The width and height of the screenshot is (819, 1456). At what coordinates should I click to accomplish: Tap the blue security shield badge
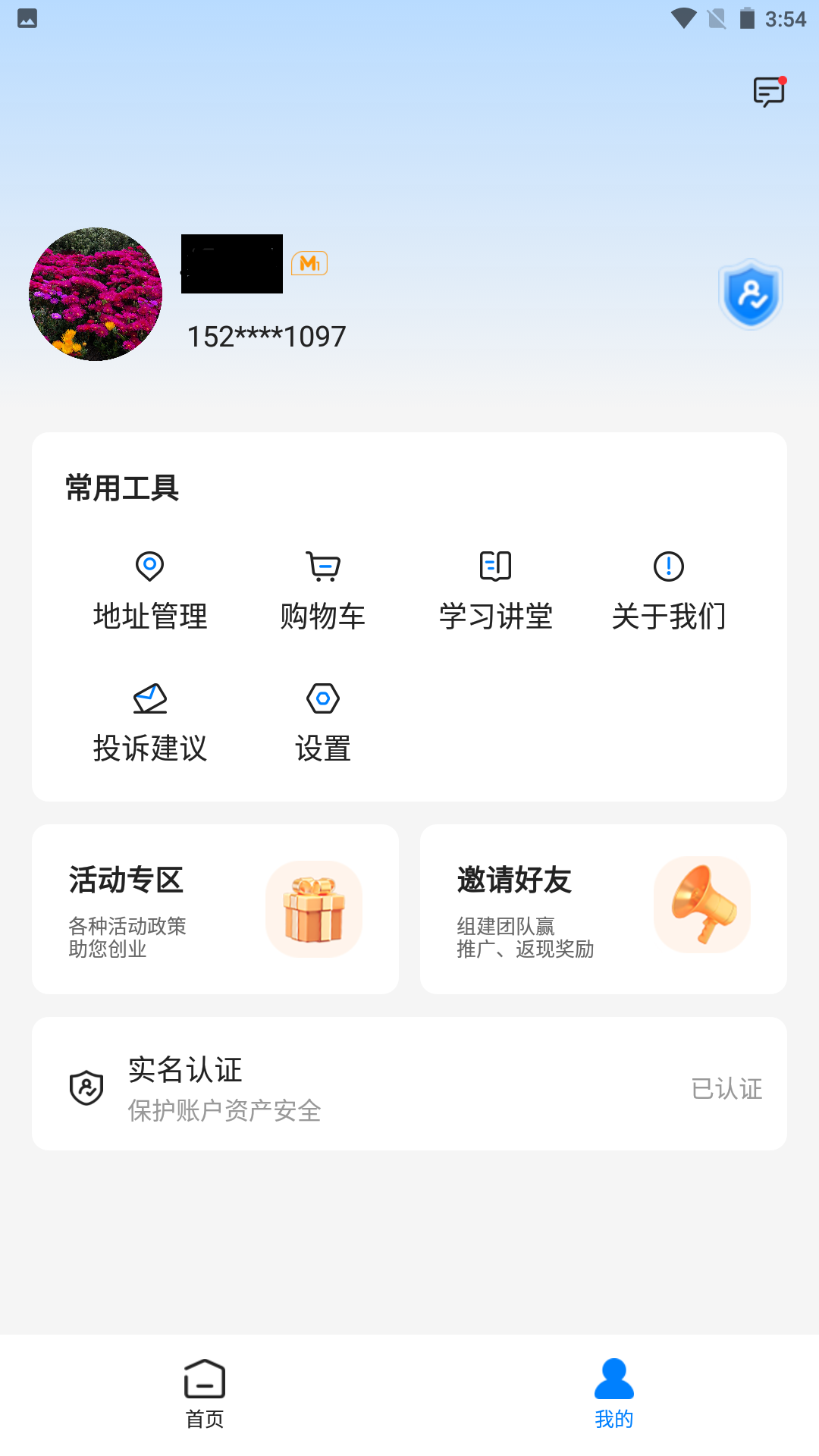(749, 294)
